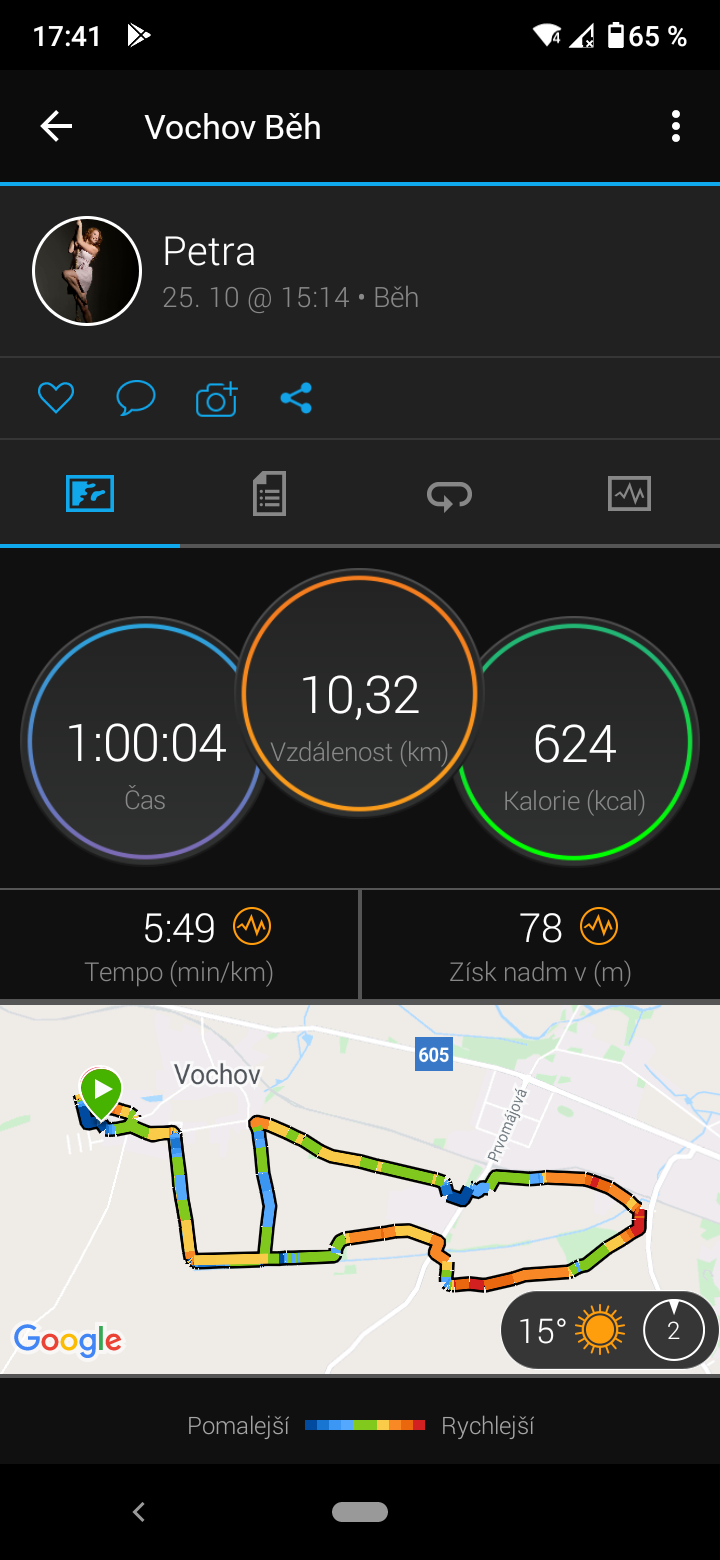This screenshot has width=720, height=1560.
Task: Open the 15° weather widget
Action: [x=609, y=1330]
